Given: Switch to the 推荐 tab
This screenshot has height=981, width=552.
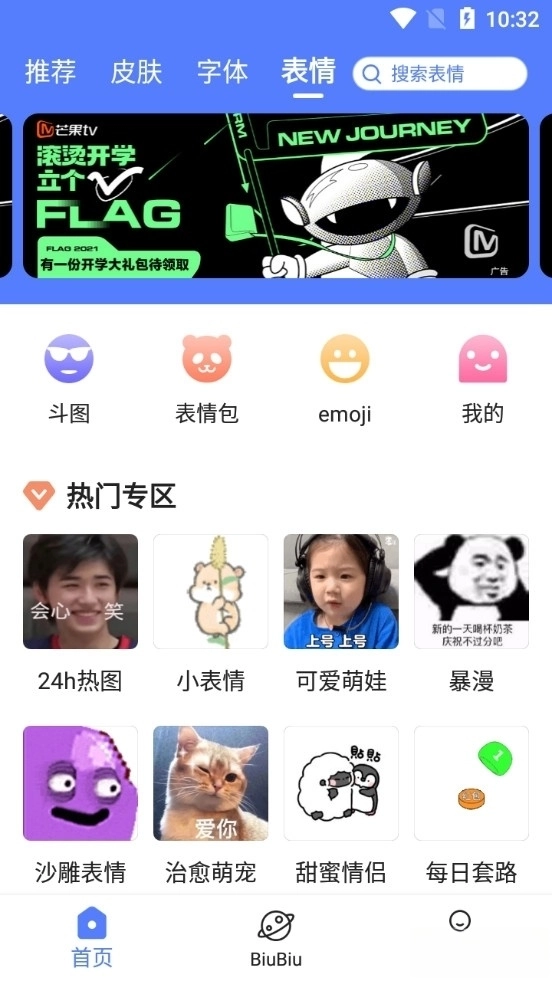Looking at the screenshot, I should 50,72.
